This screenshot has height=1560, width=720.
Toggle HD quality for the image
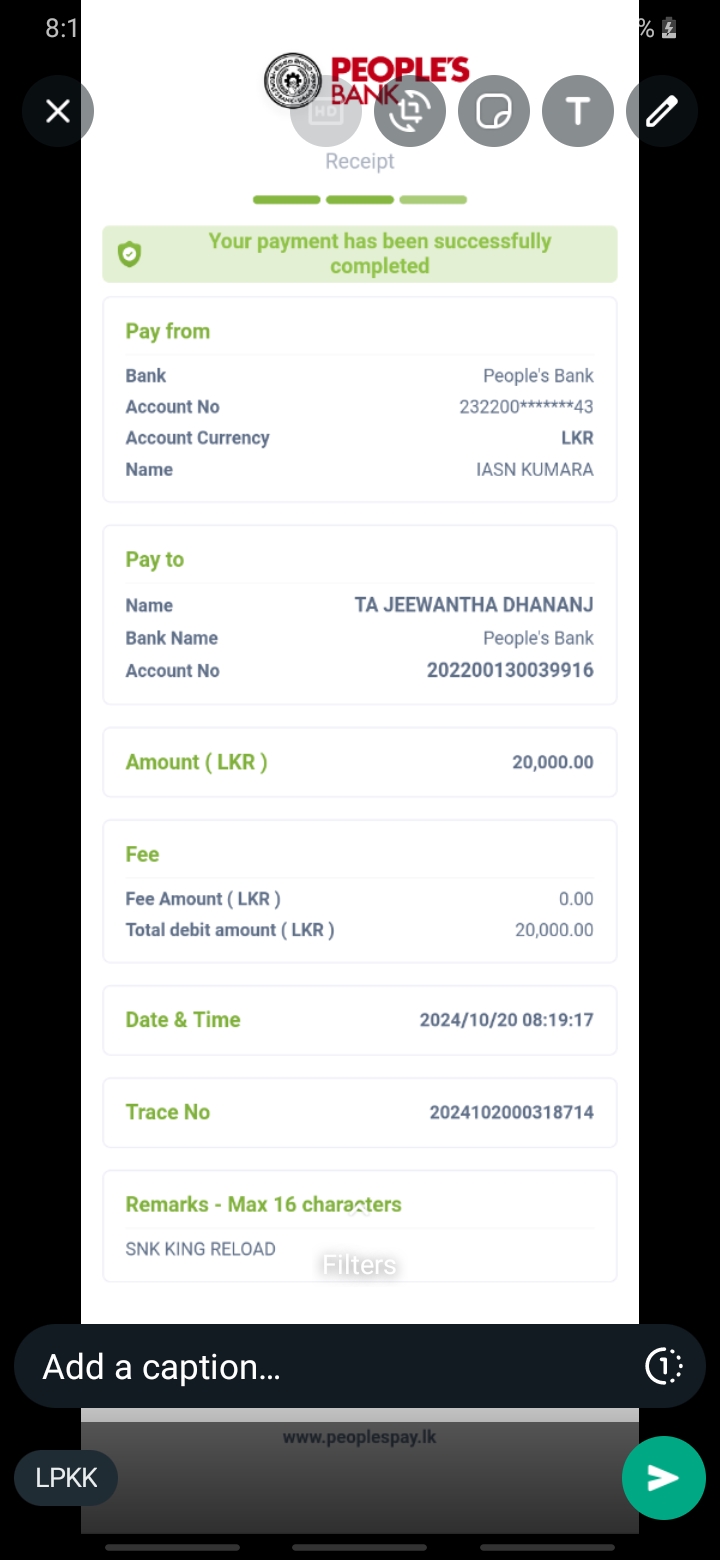pyautogui.click(x=326, y=111)
